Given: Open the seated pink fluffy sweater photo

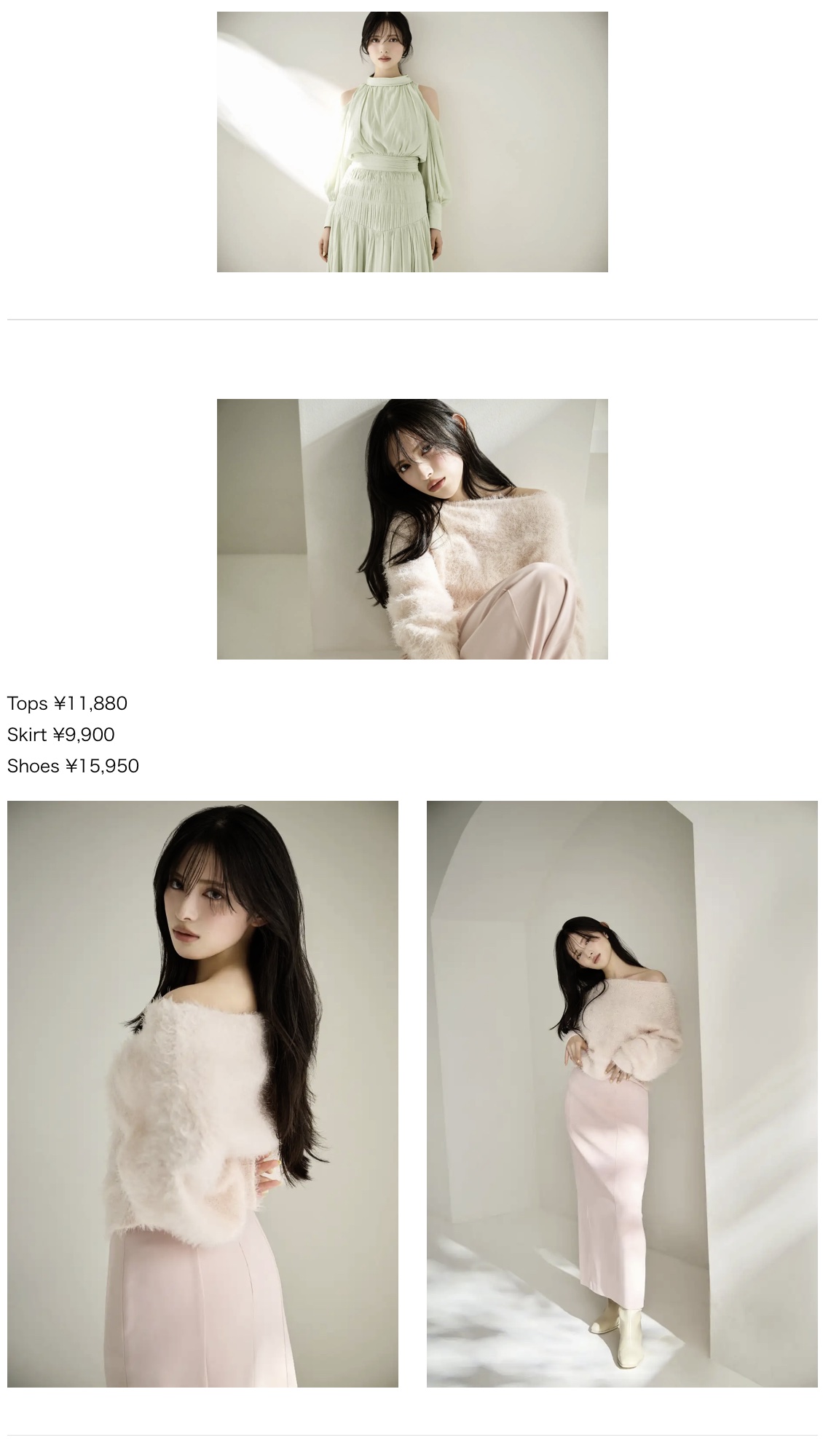Looking at the screenshot, I should coord(412,529).
